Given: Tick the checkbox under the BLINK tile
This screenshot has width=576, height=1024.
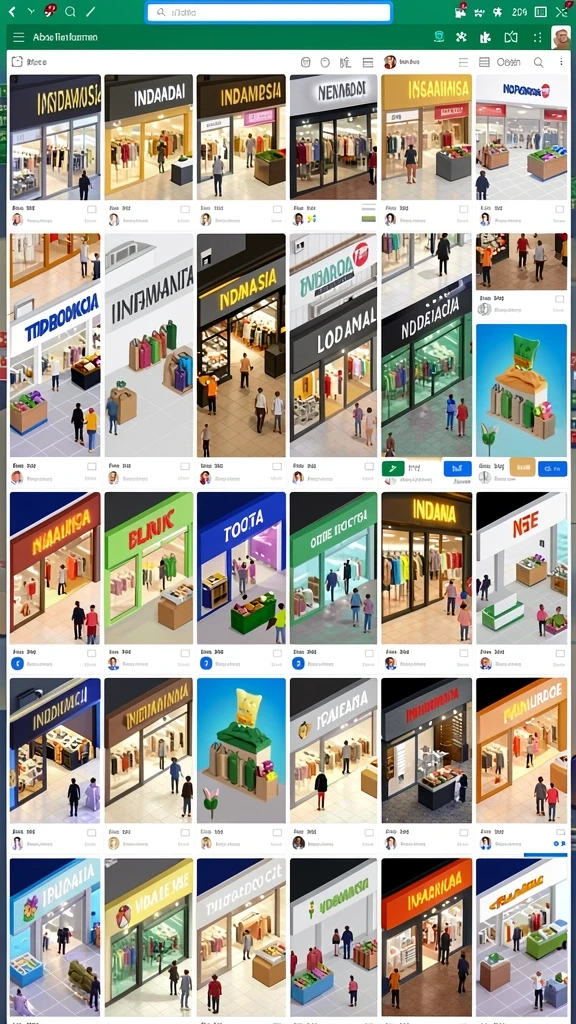Looking at the screenshot, I should tap(185, 653).
